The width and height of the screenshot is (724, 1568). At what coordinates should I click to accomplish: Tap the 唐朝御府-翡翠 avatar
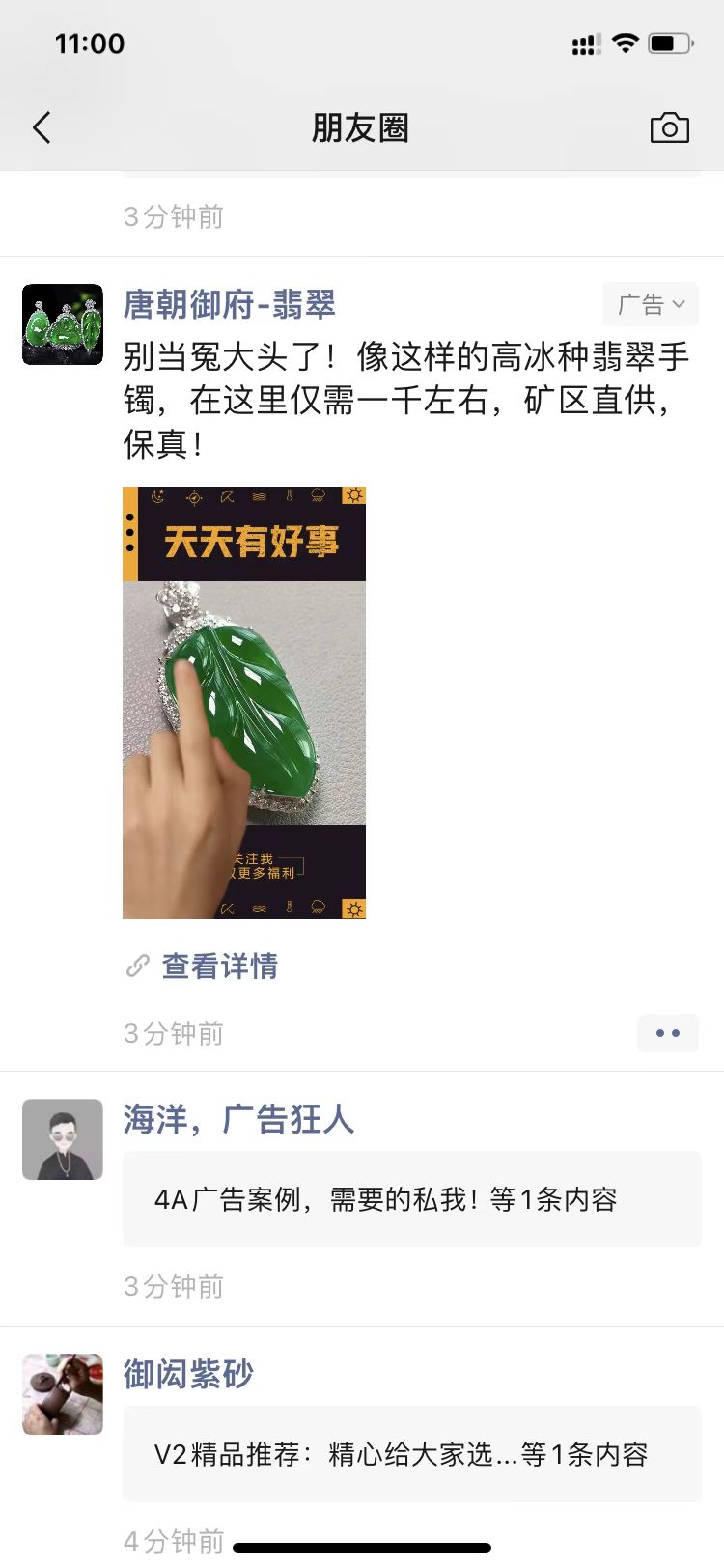click(x=63, y=324)
